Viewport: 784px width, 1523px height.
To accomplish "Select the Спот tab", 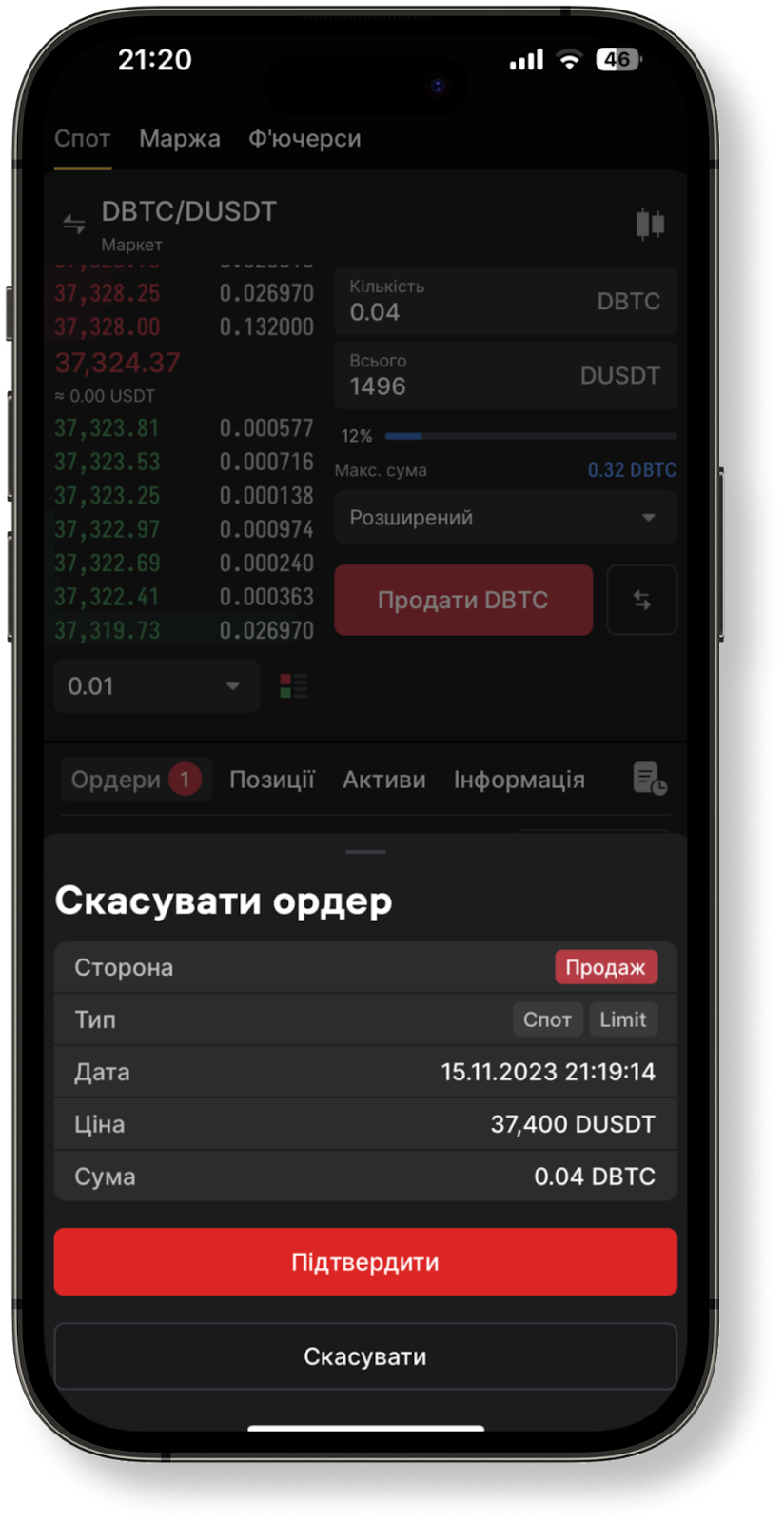I will pos(82,139).
